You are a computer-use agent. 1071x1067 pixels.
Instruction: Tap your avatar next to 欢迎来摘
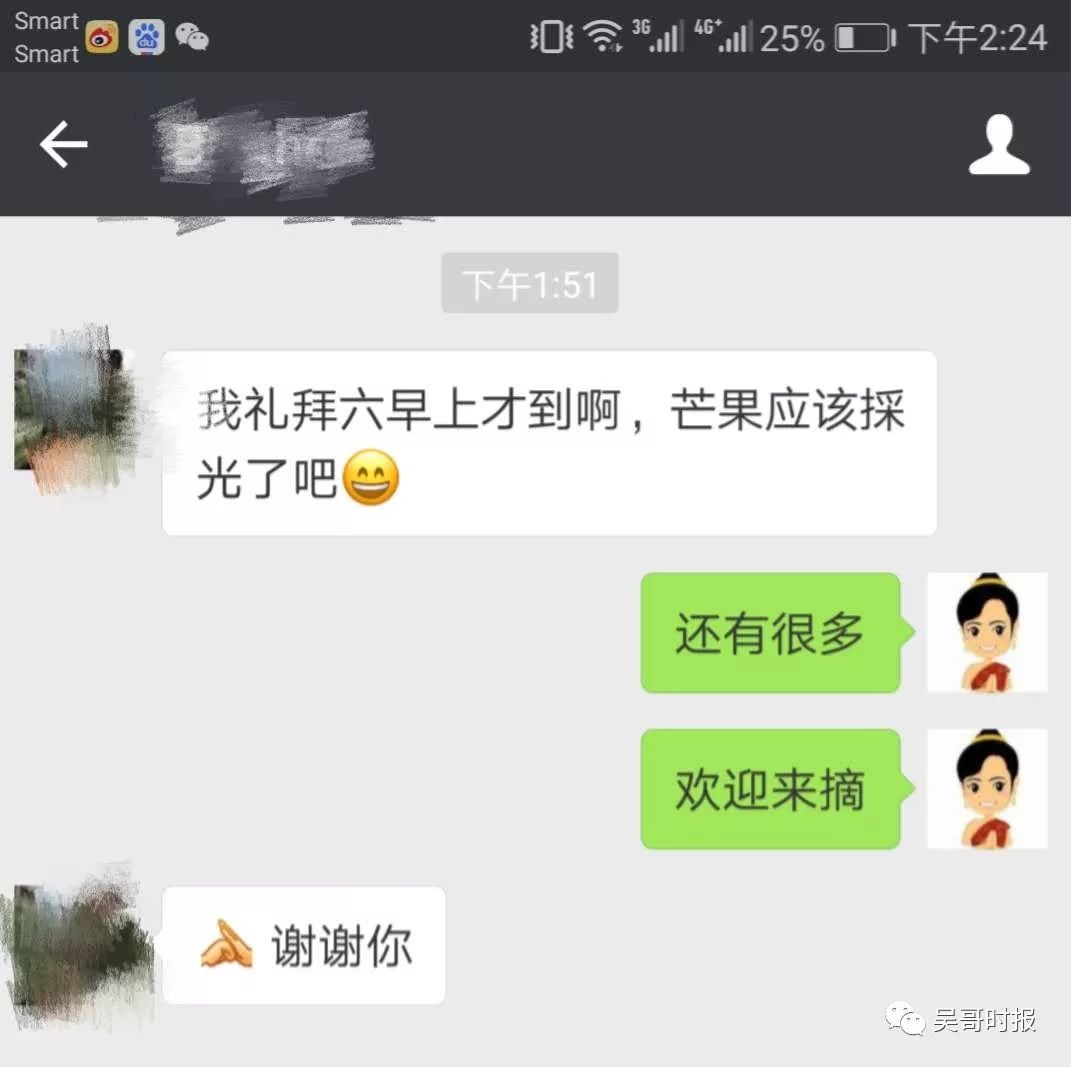click(x=987, y=789)
